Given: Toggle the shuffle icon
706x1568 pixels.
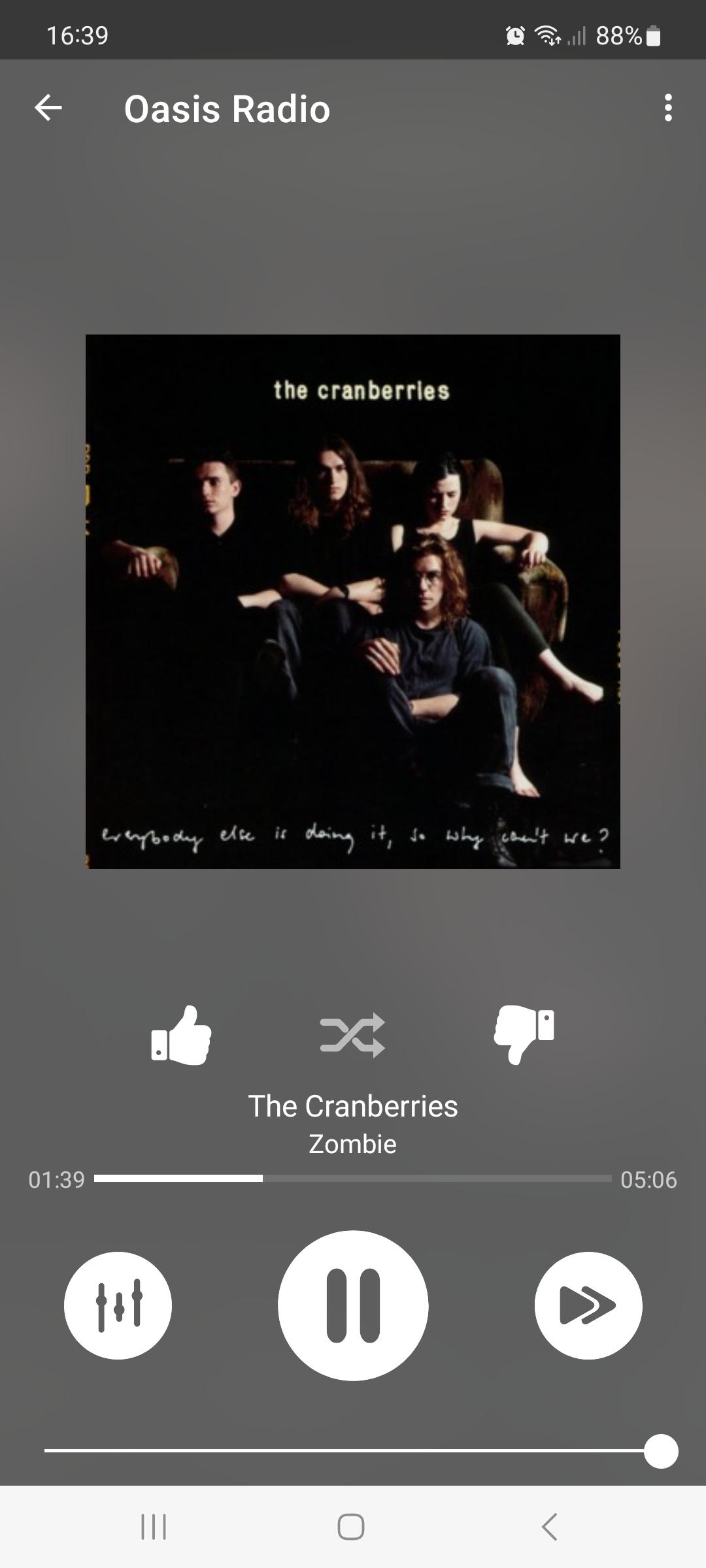Looking at the screenshot, I should tap(352, 1036).
